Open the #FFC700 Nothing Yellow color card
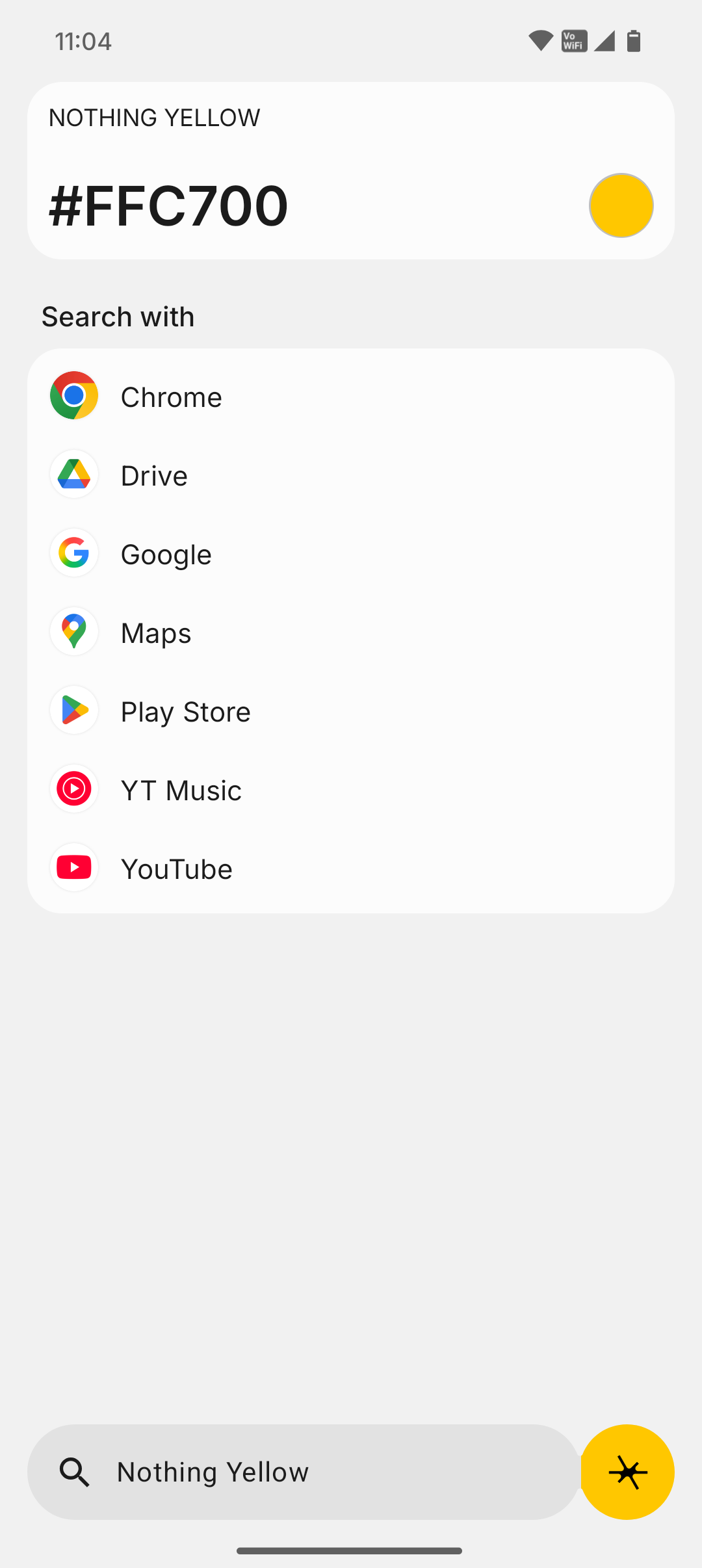 point(350,171)
